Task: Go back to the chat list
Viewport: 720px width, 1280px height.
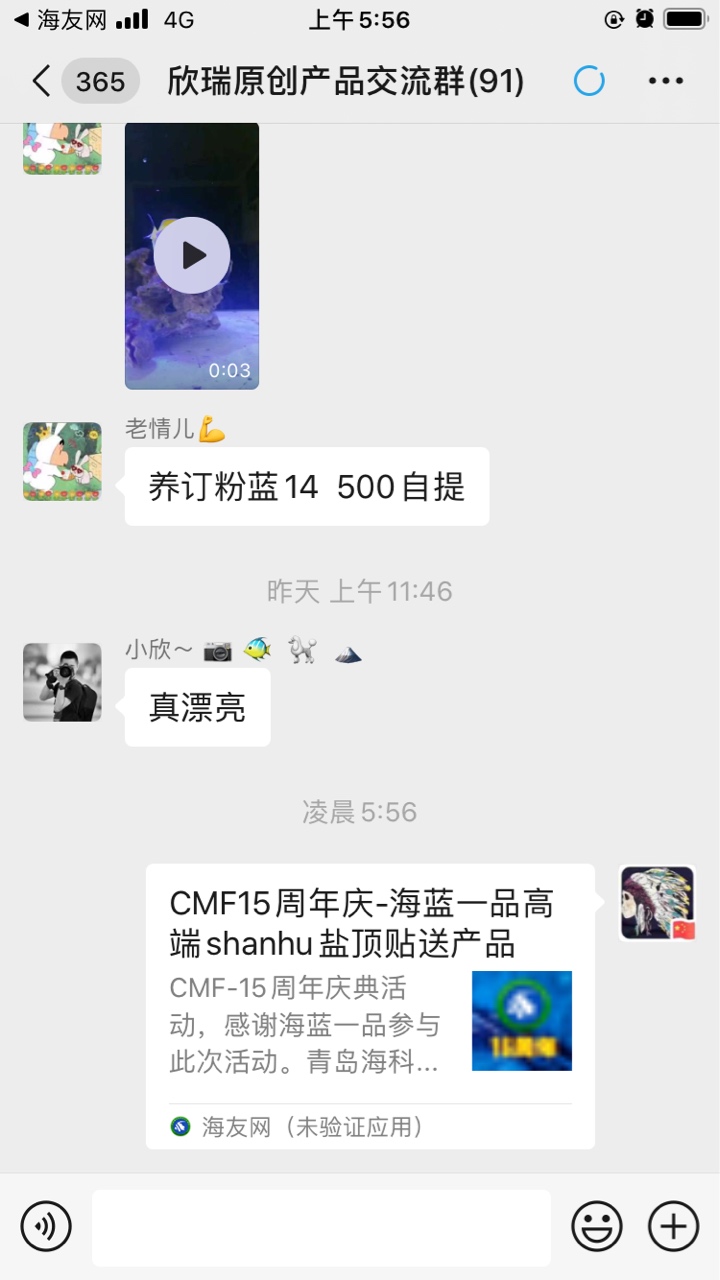Action: 42,81
